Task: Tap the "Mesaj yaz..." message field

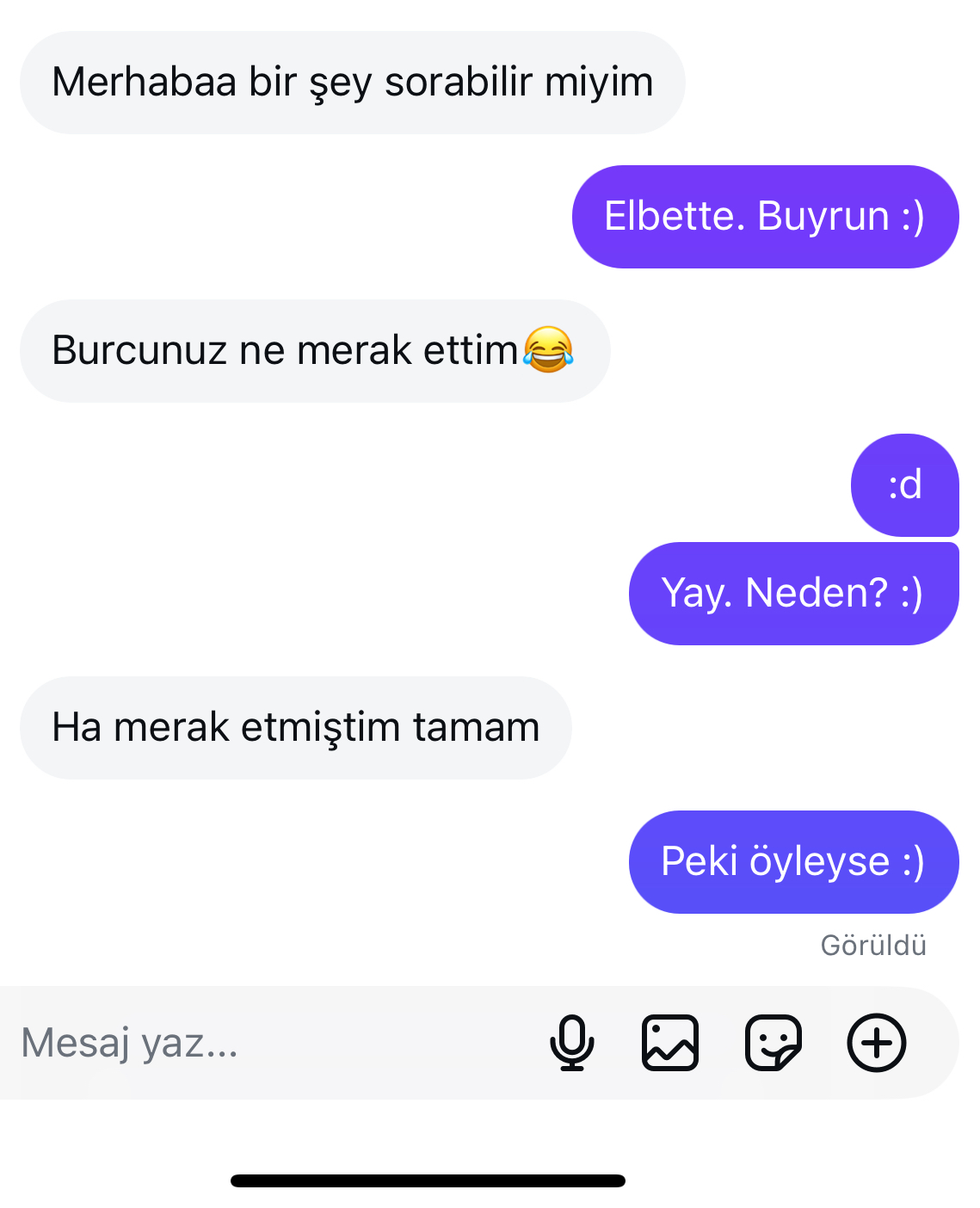Action: [258, 1043]
